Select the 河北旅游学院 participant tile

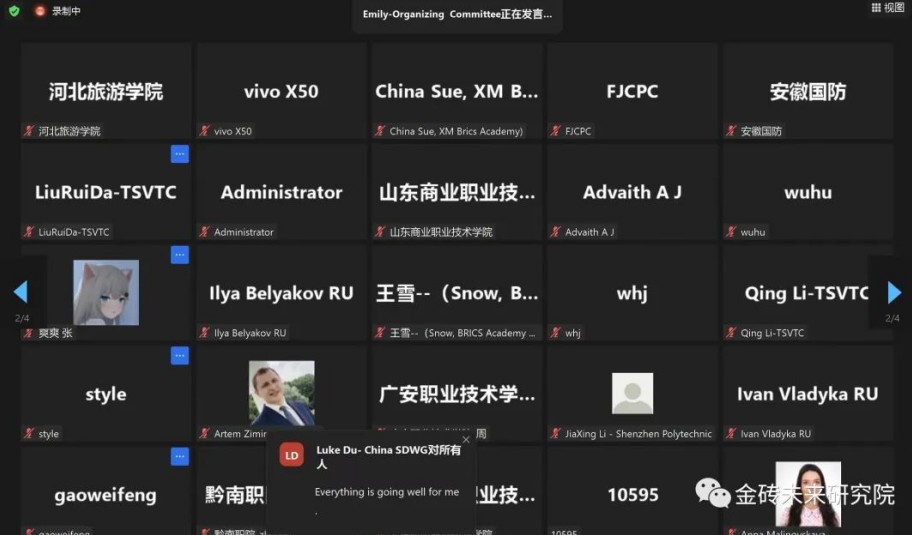tap(106, 91)
